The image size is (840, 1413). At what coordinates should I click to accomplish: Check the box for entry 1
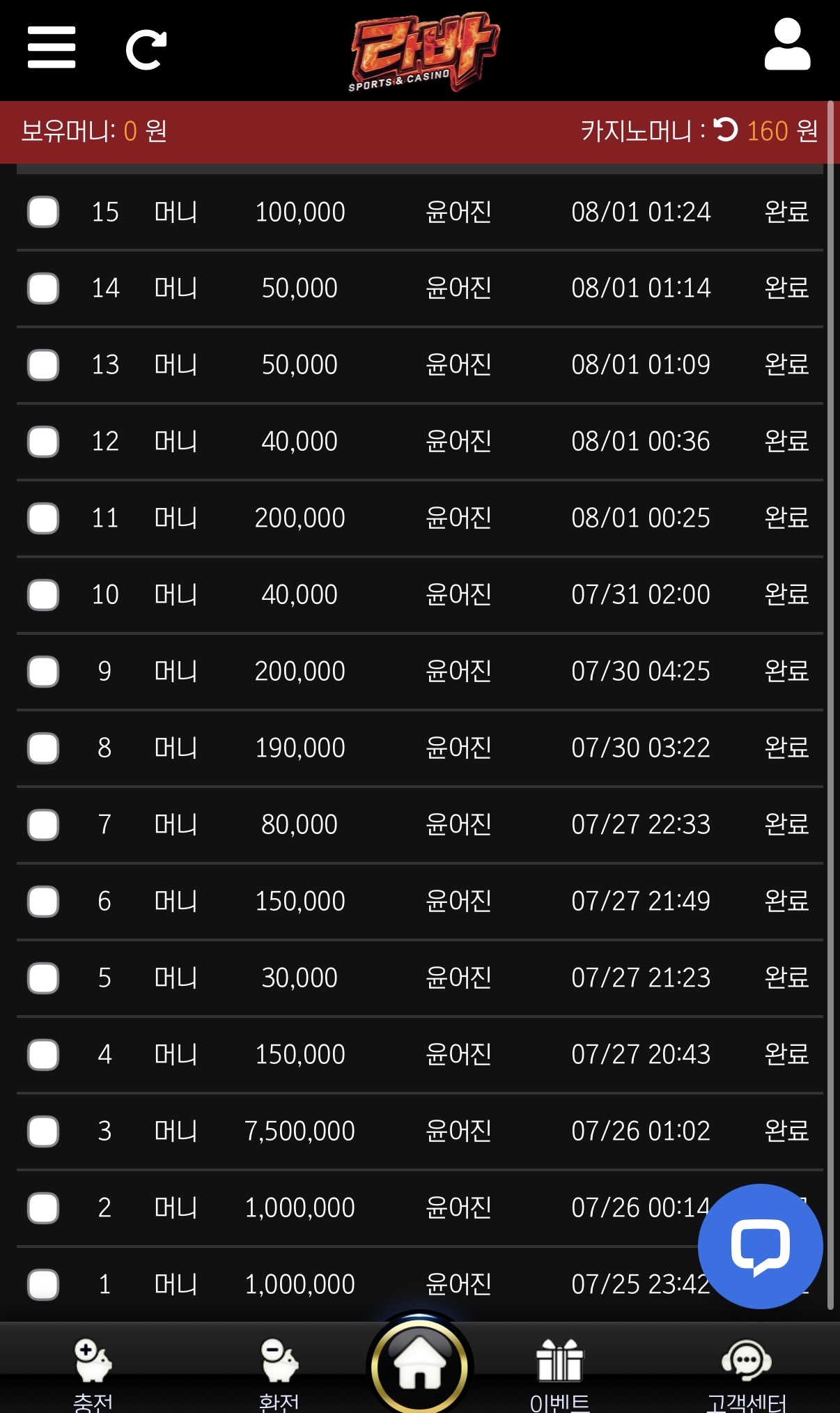pyautogui.click(x=43, y=1285)
